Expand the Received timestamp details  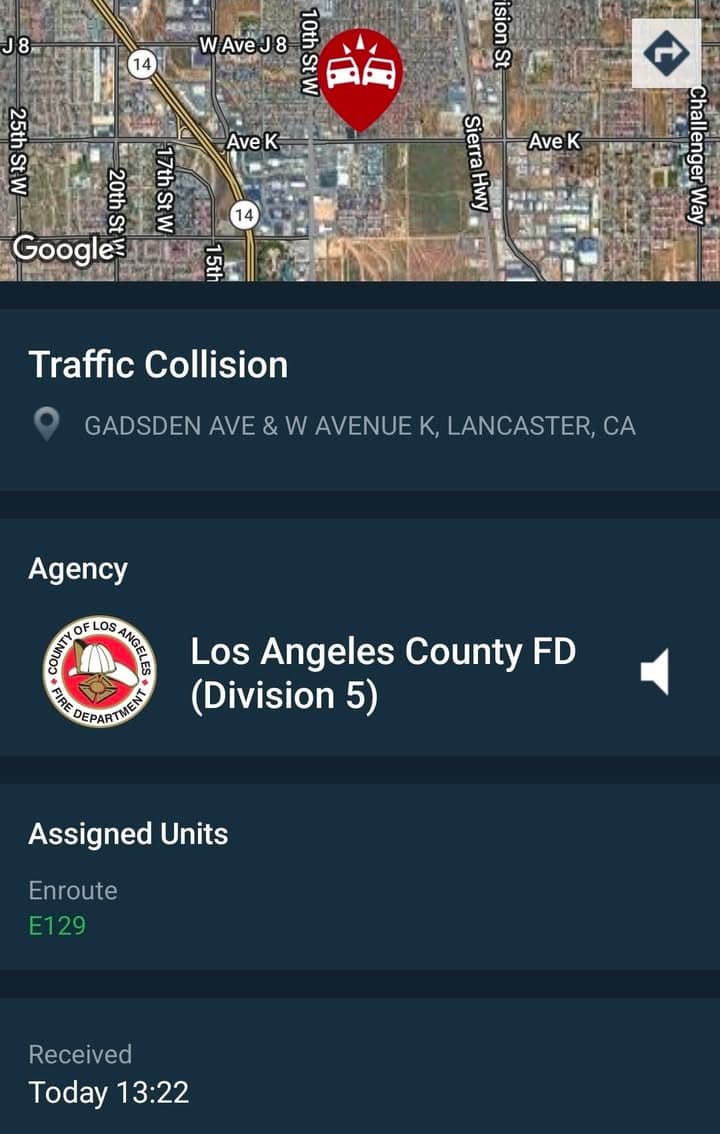pos(82,1054)
